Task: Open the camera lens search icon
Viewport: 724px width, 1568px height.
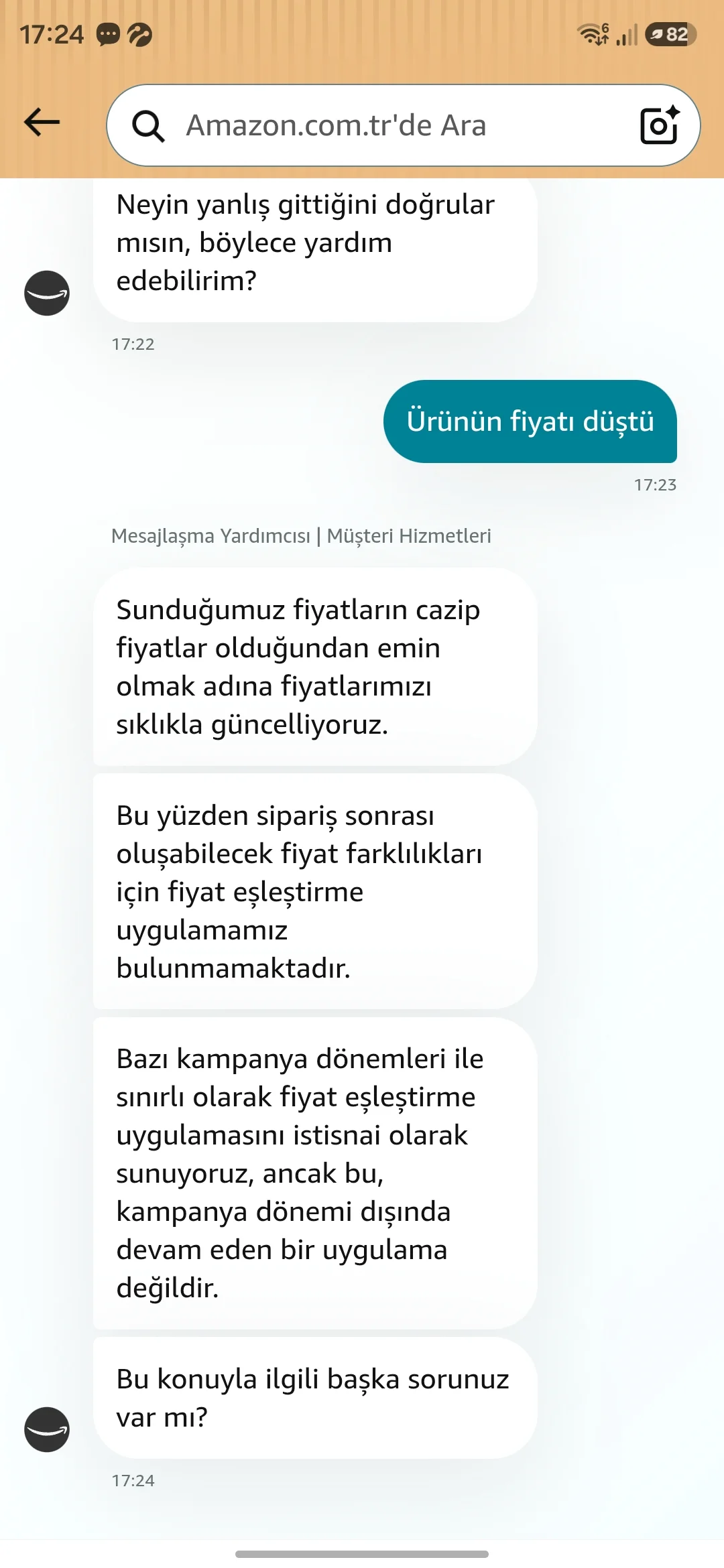Action: click(660, 125)
